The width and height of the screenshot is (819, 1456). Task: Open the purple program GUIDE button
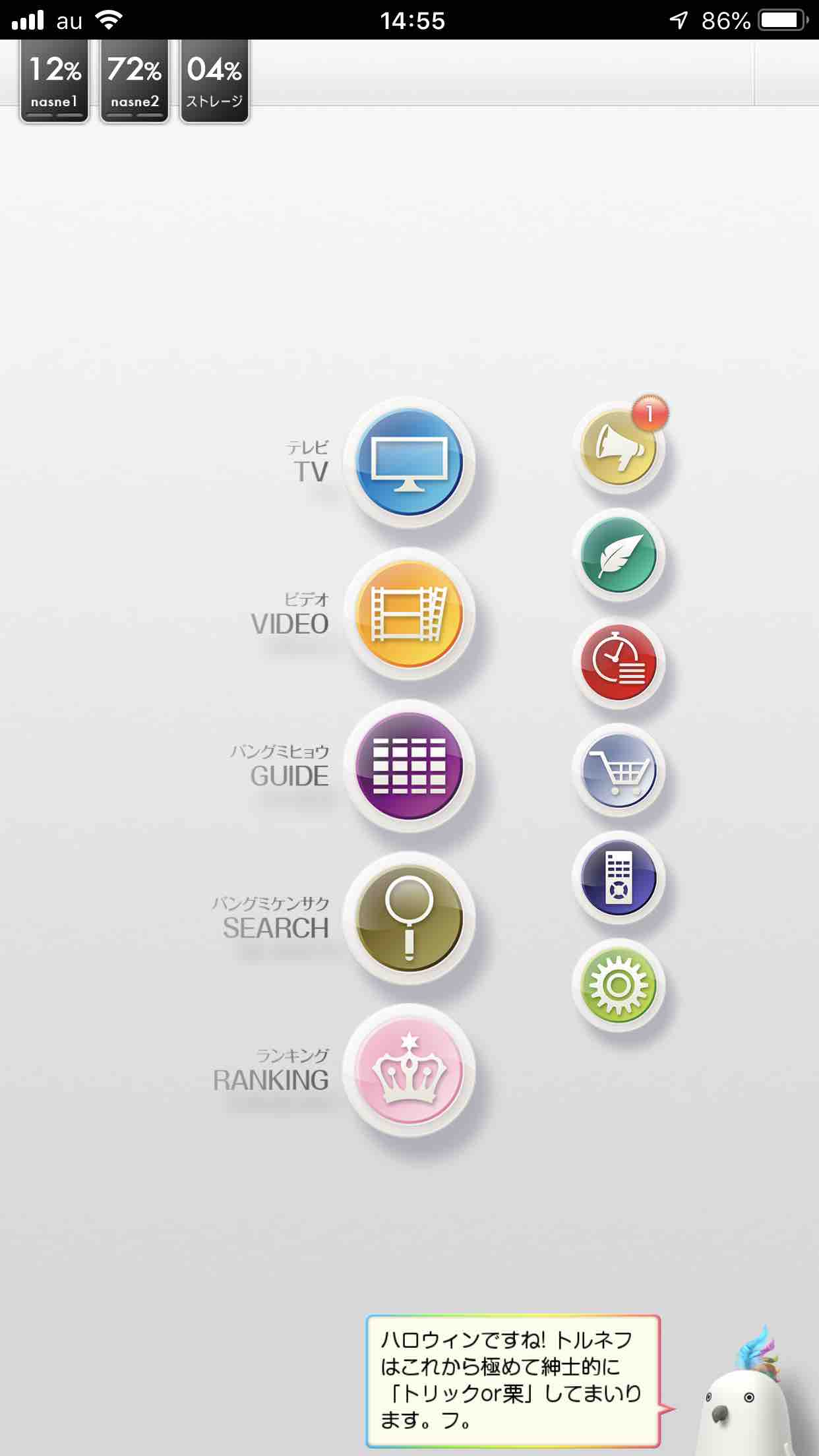pos(409,766)
